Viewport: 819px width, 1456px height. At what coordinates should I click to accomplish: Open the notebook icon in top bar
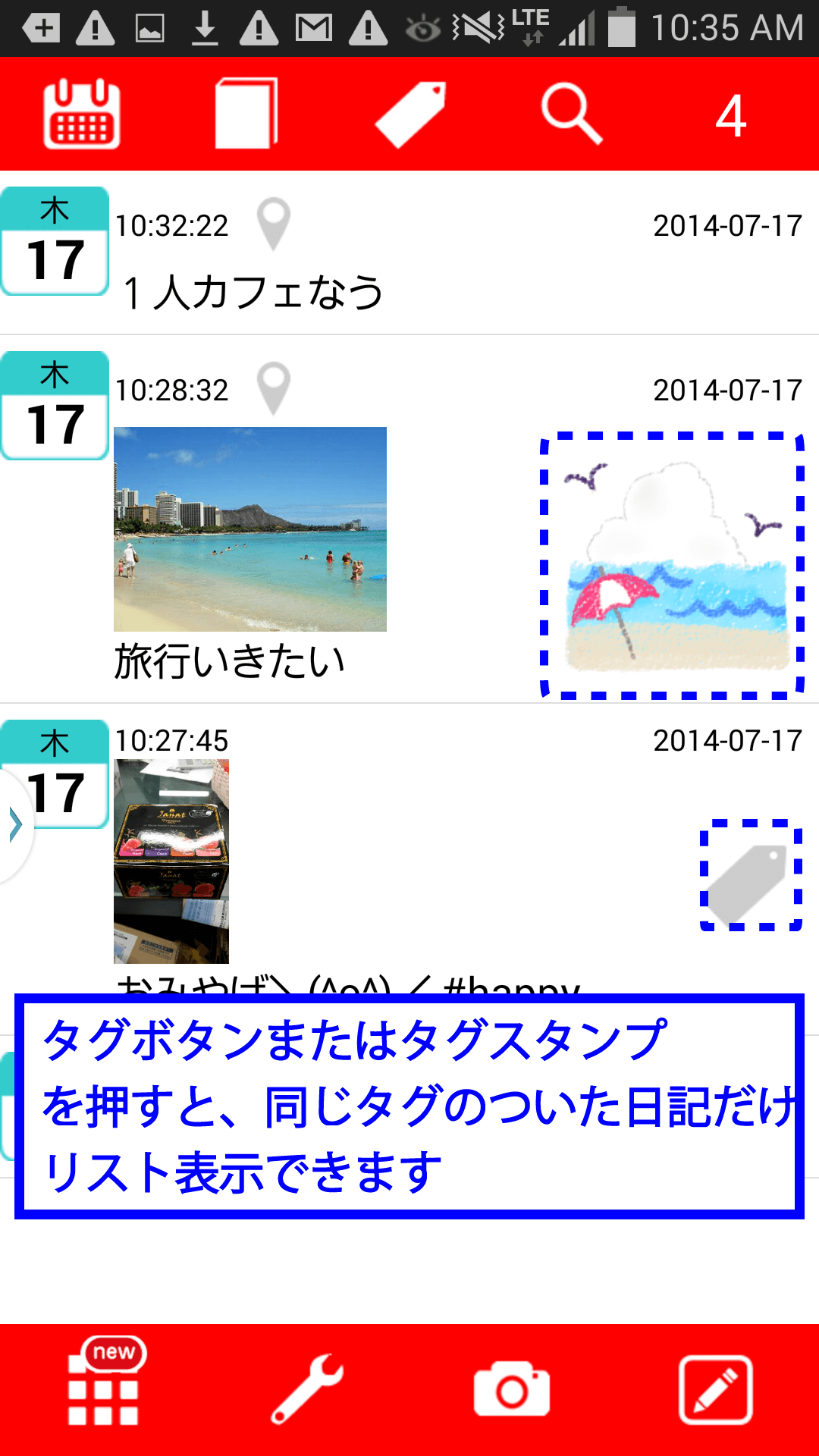click(x=246, y=114)
